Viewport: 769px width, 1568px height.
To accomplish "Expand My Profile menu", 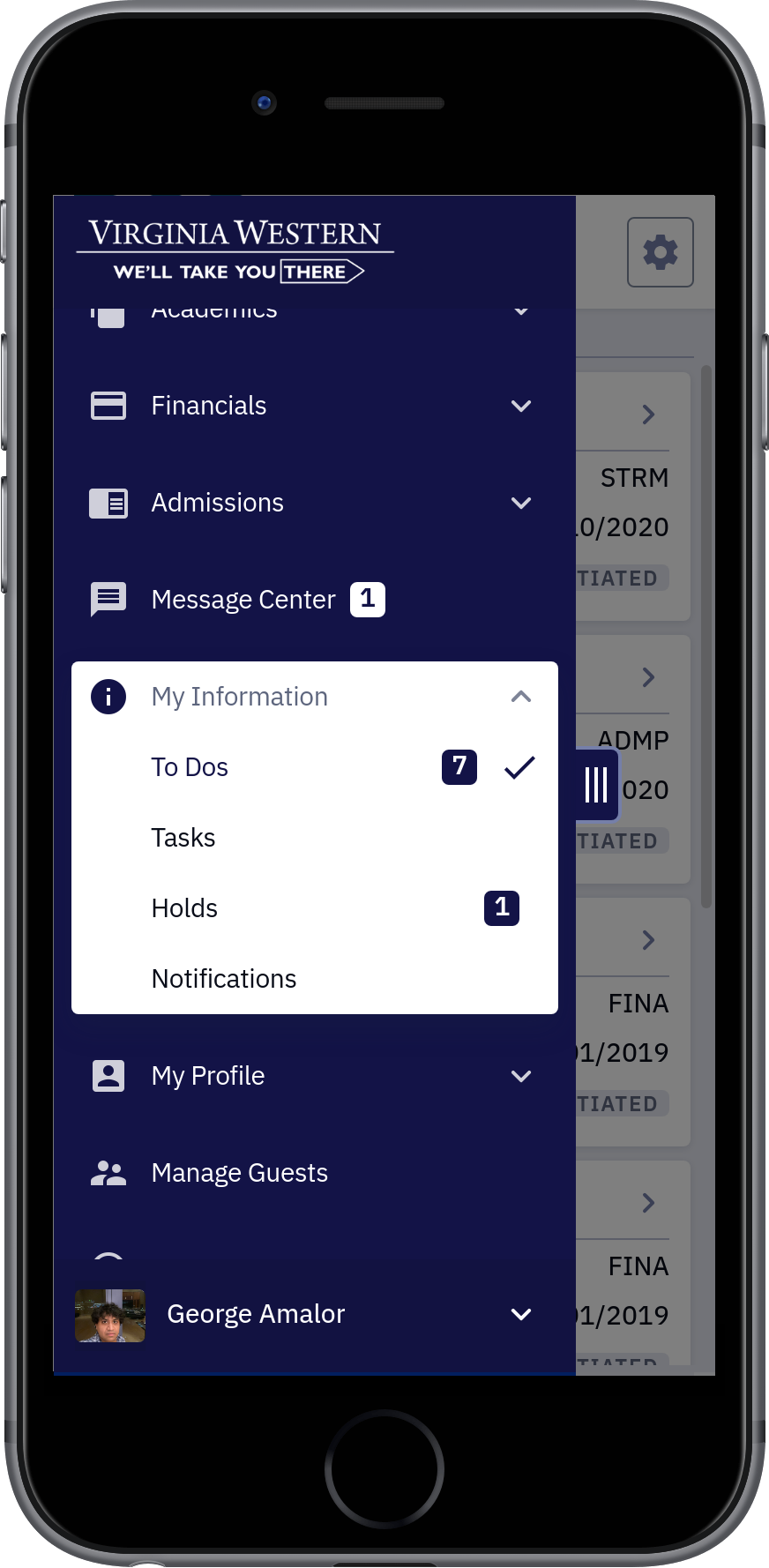I will [x=314, y=1076].
